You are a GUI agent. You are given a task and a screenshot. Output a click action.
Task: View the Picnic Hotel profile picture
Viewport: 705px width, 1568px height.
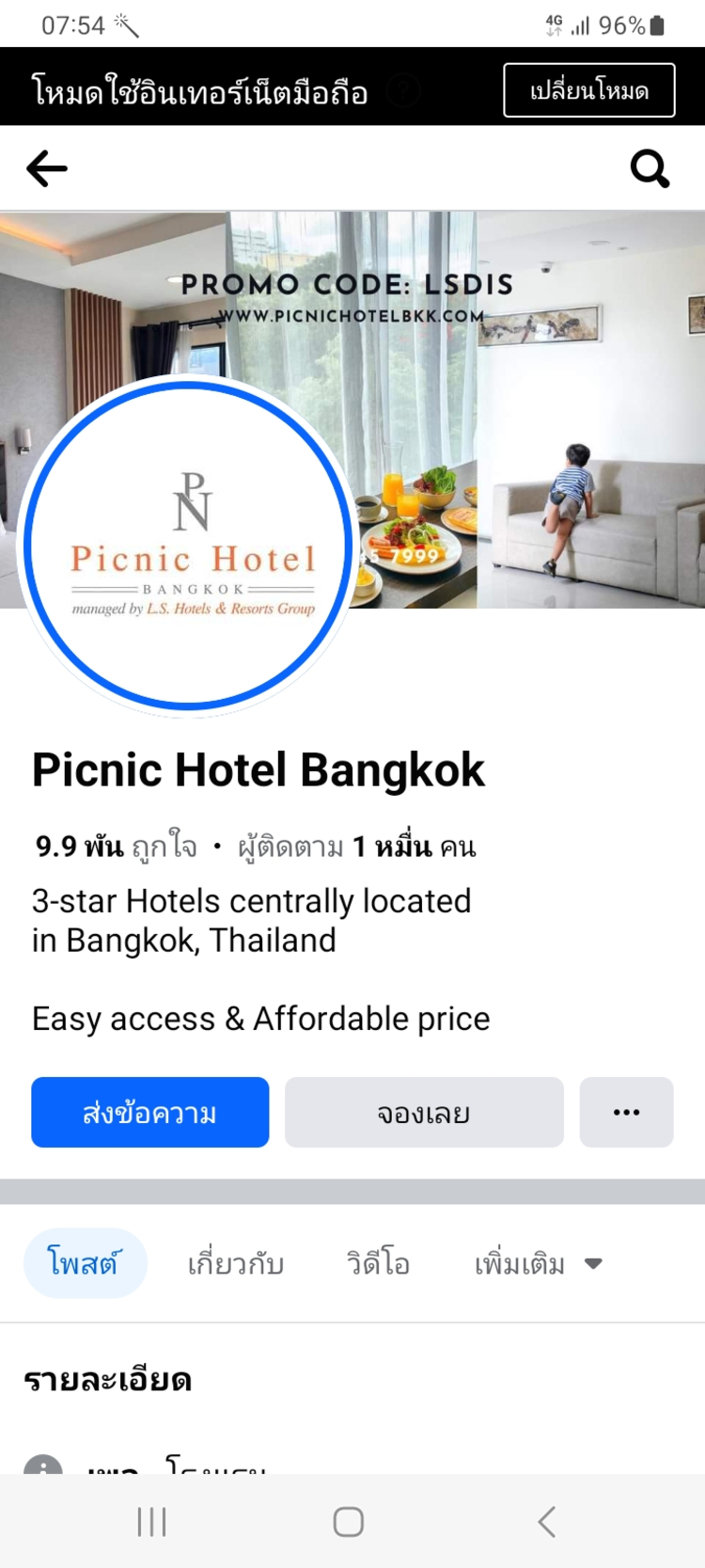(188, 546)
